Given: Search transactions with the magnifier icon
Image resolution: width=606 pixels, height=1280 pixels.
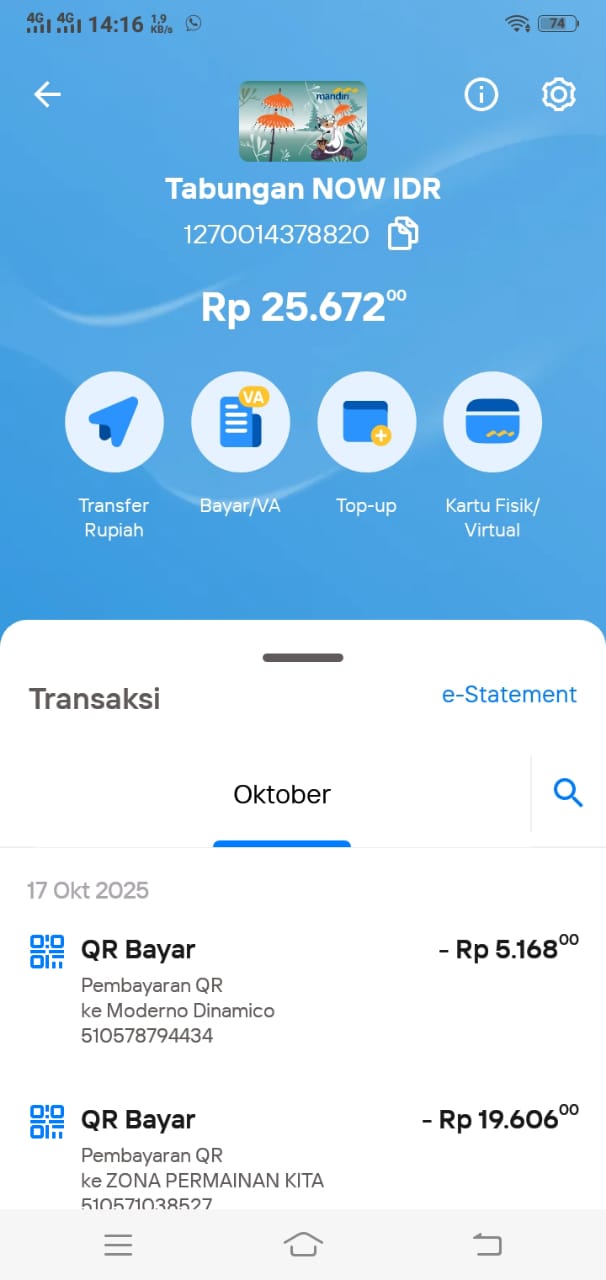Looking at the screenshot, I should (567, 793).
